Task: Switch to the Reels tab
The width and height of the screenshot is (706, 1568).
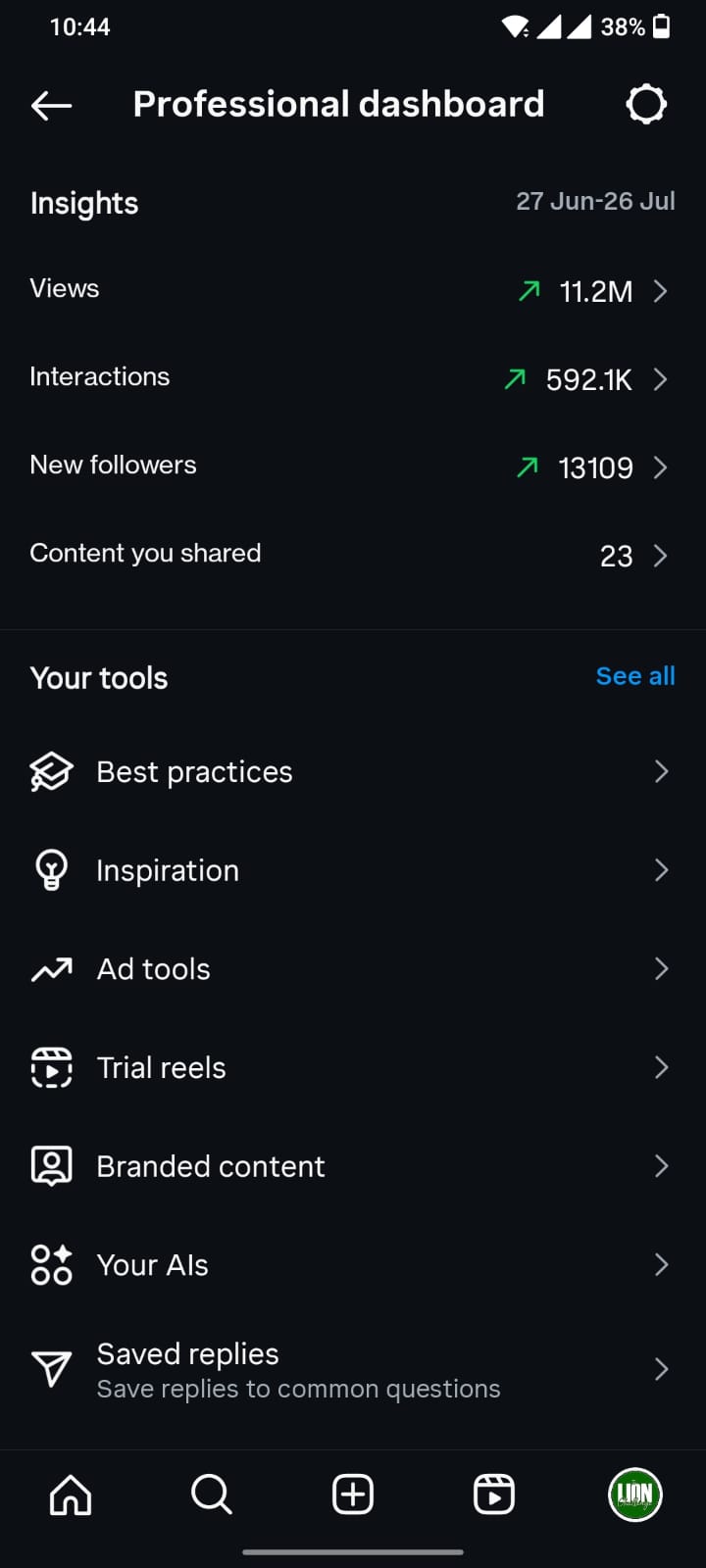Action: click(494, 1494)
